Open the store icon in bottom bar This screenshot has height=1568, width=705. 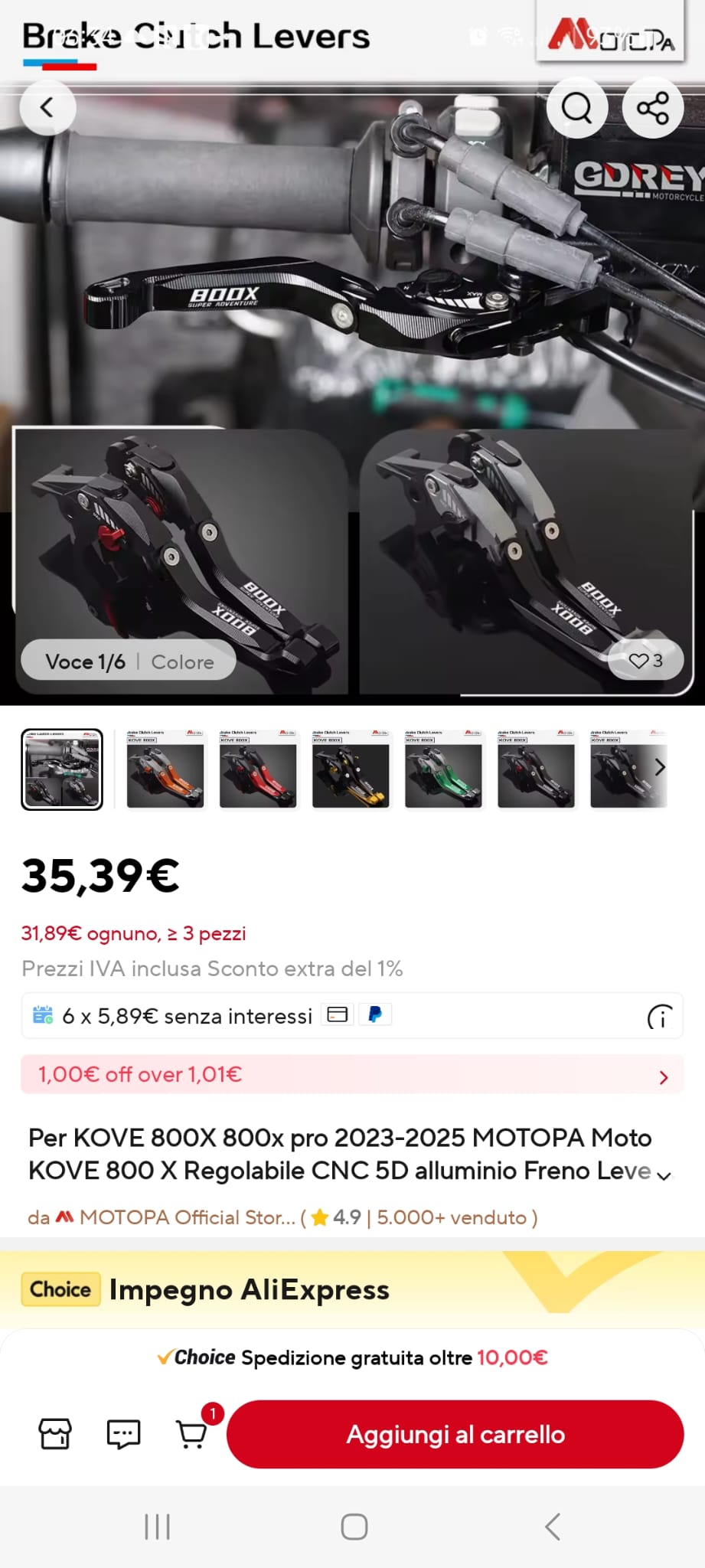point(55,1433)
